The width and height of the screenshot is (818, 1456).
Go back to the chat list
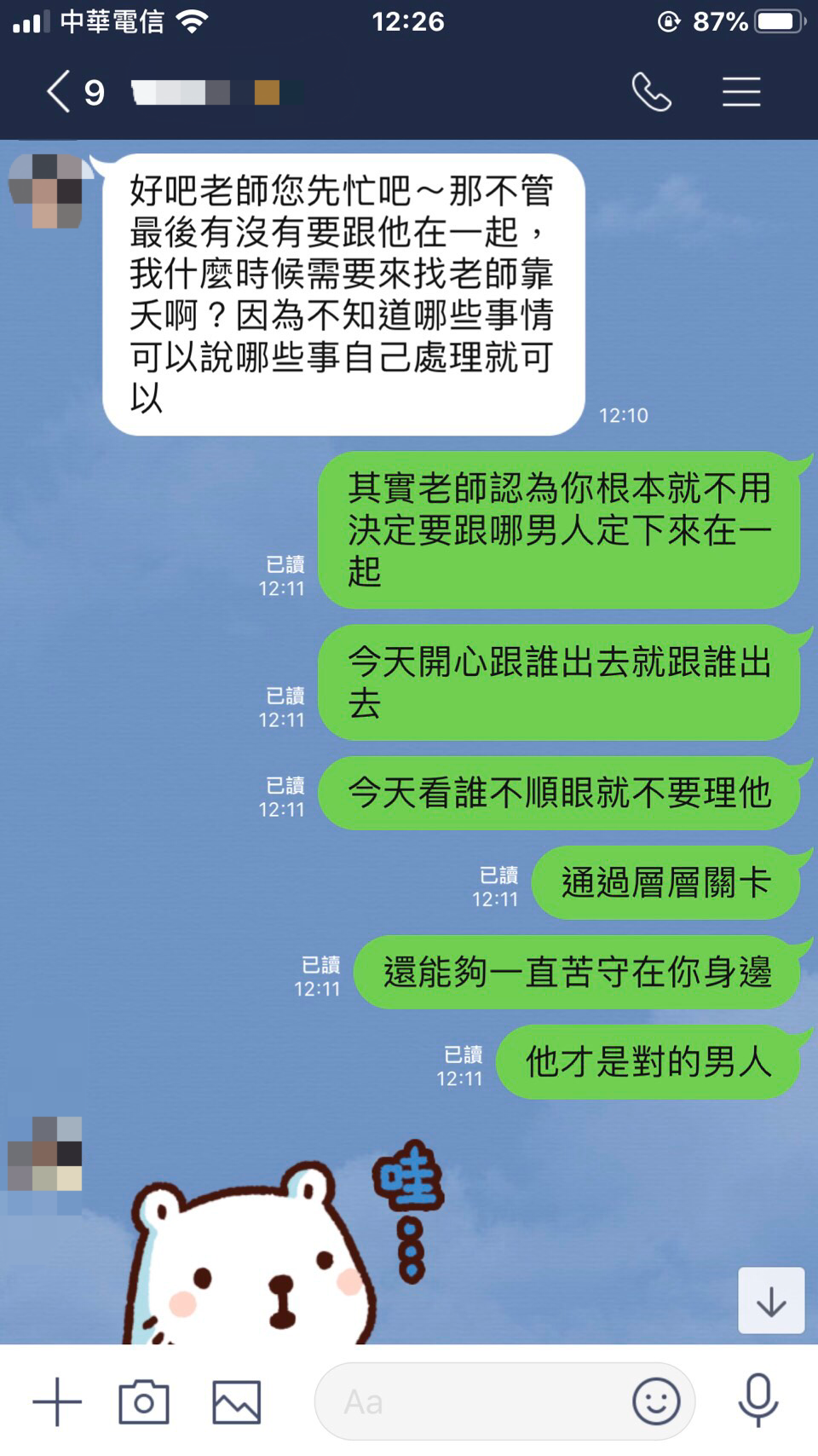coord(60,92)
